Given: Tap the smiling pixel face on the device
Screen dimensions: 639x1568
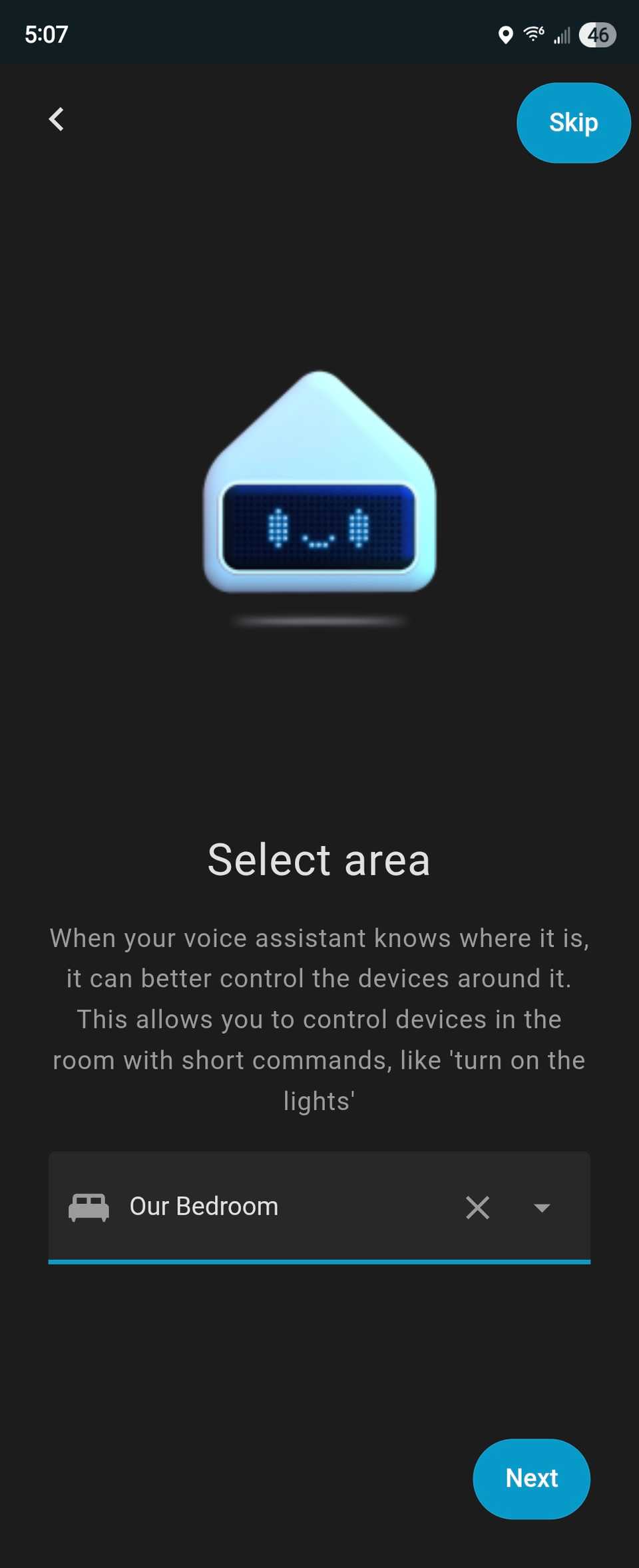Looking at the screenshot, I should (x=318, y=529).
